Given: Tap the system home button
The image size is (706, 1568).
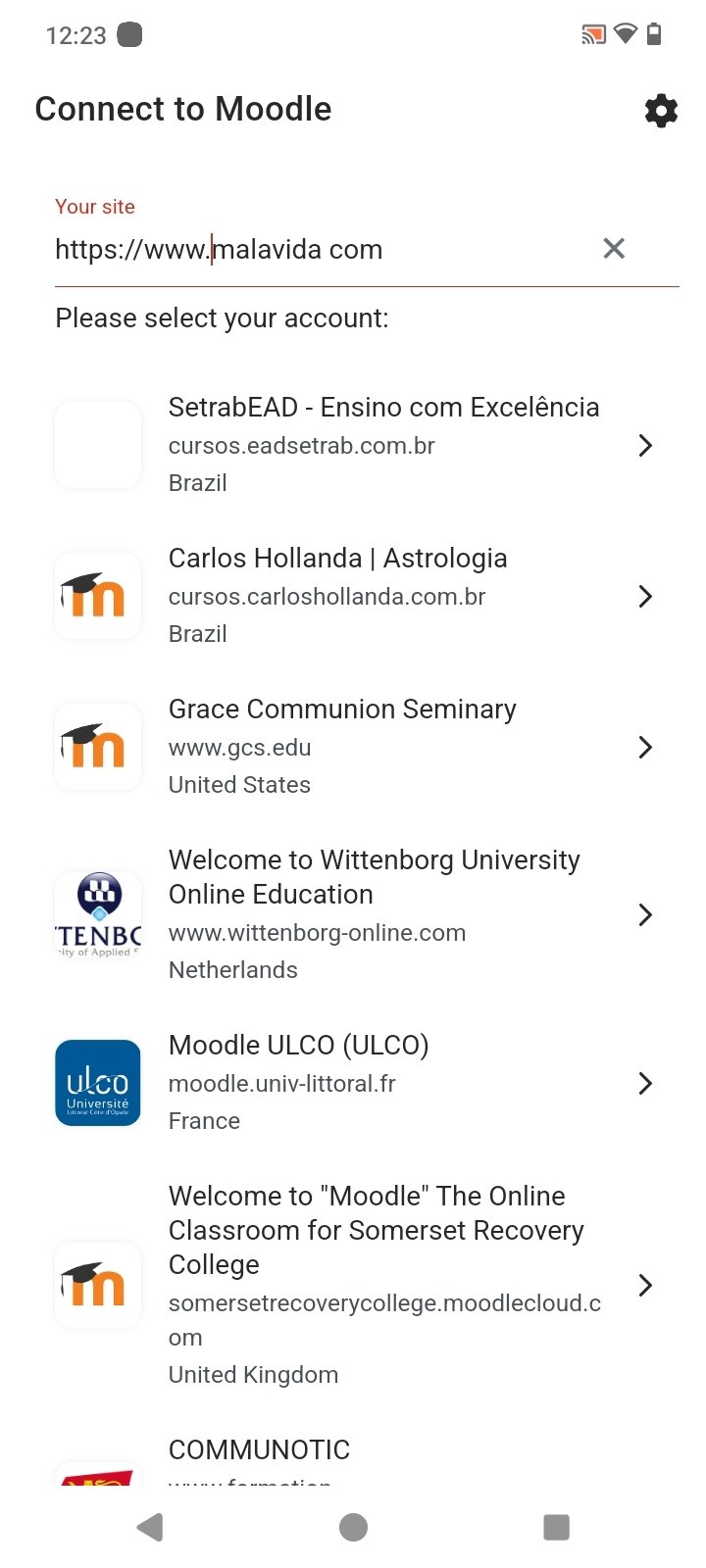Looking at the screenshot, I should tap(353, 1527).
